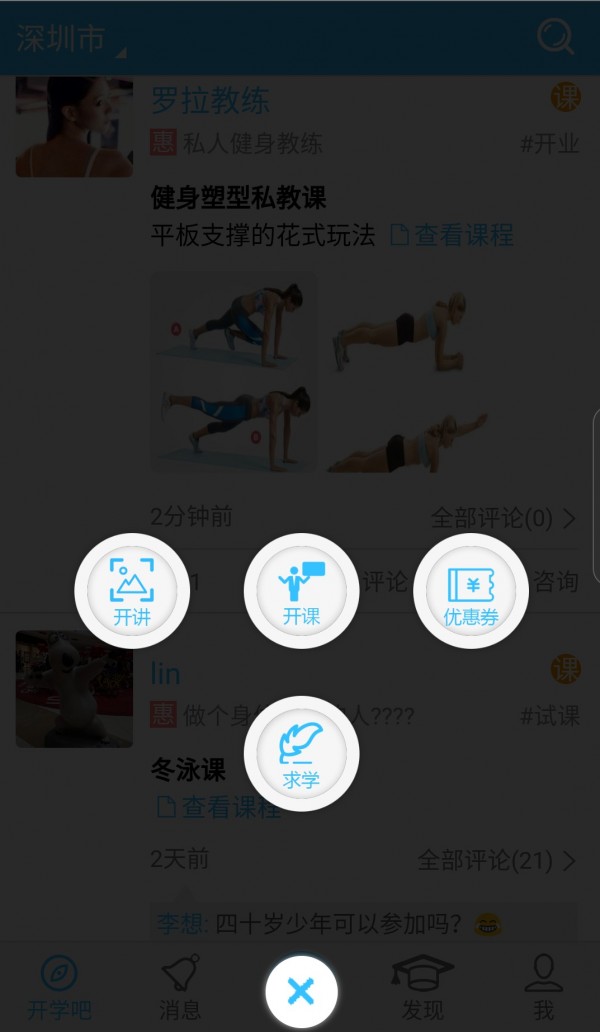Open 查看课程 link under 冬泳课
This screenshot has height=1032, width=600.
(x=219, y=807)
